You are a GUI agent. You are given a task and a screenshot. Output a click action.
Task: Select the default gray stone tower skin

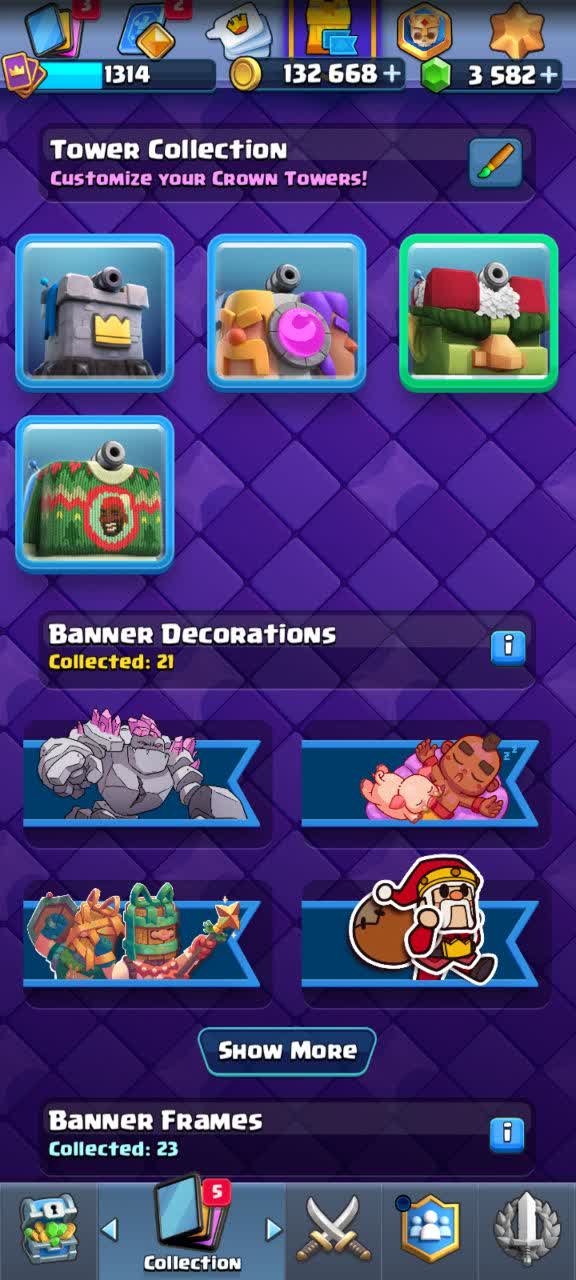point(95,312)
